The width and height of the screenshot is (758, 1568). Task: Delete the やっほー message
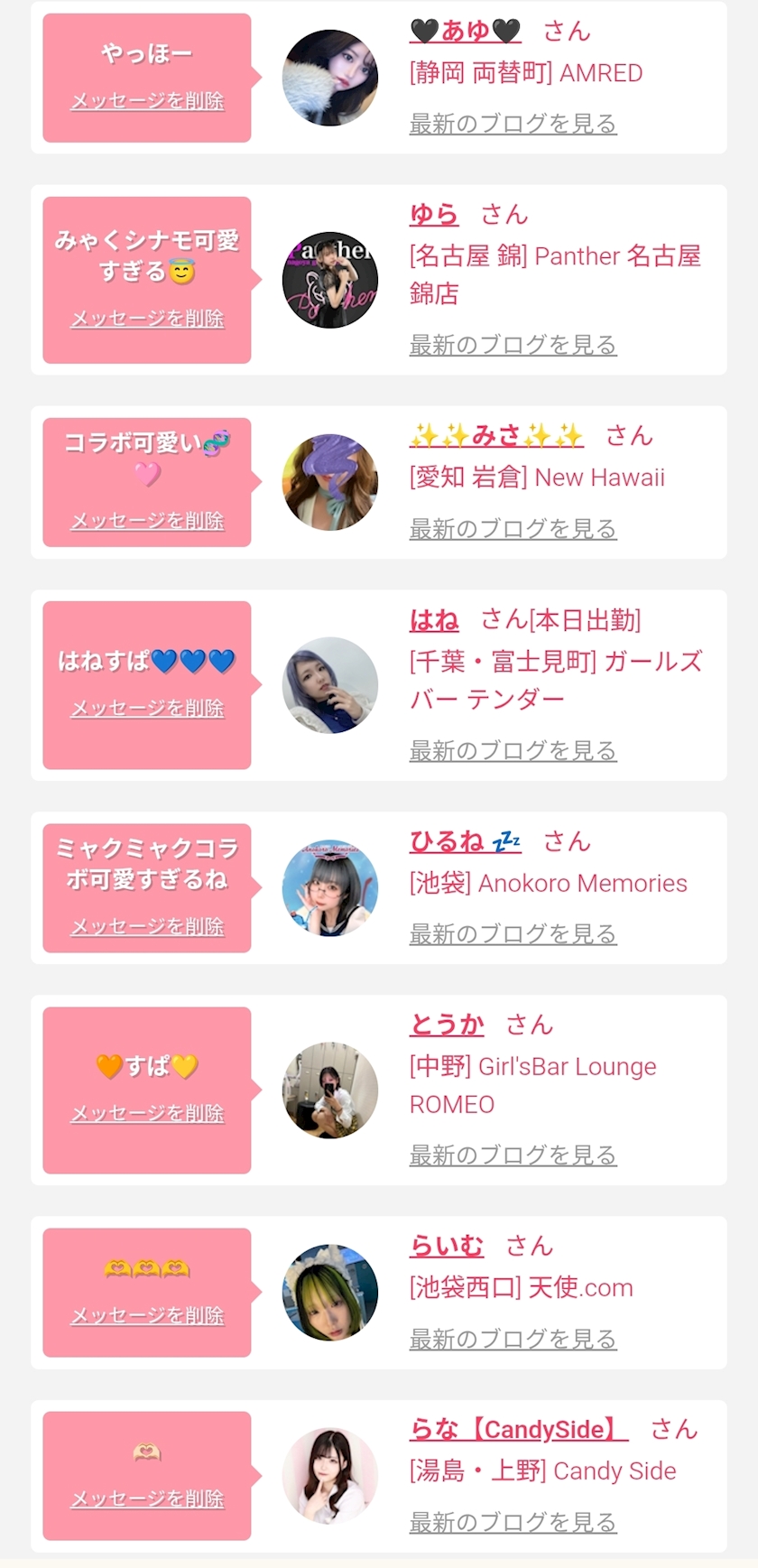pos(147,101)
